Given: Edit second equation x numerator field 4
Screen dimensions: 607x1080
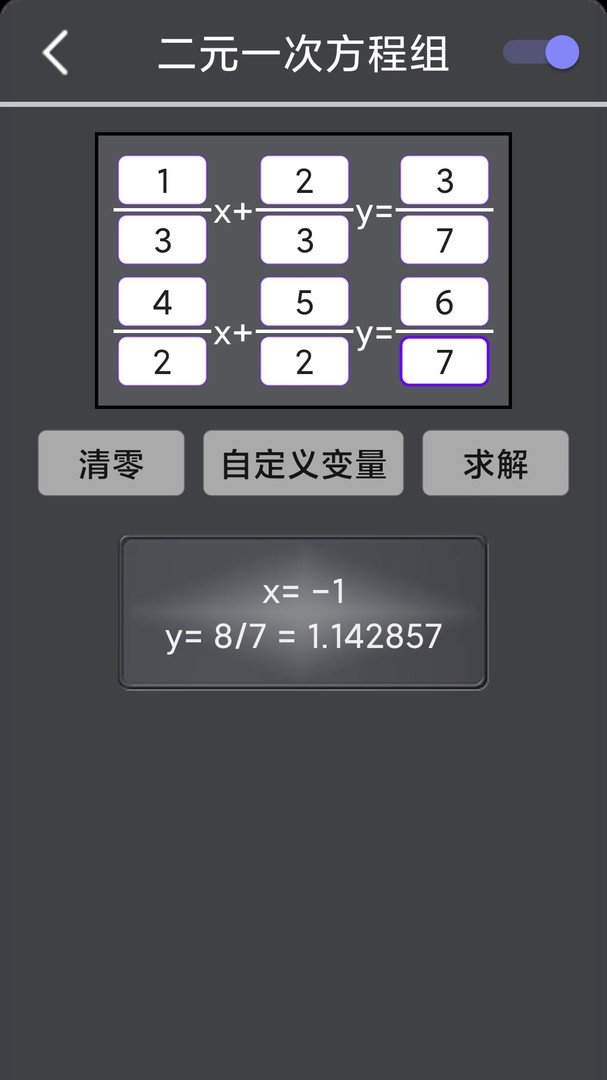Looking at the screenshot, I should tap(162, 302).
